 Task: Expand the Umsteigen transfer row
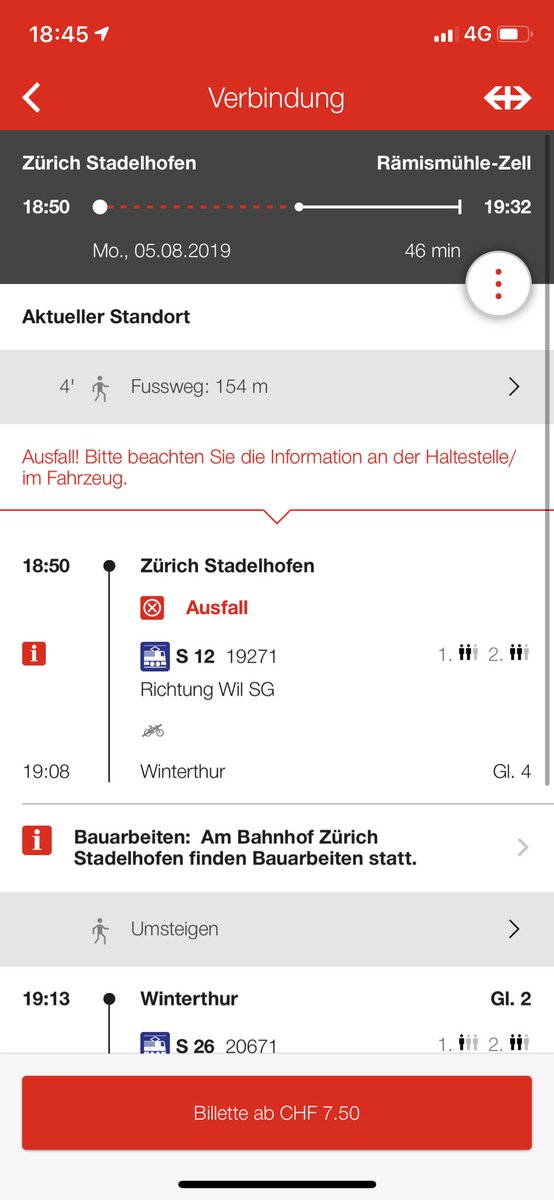[277, 929]
